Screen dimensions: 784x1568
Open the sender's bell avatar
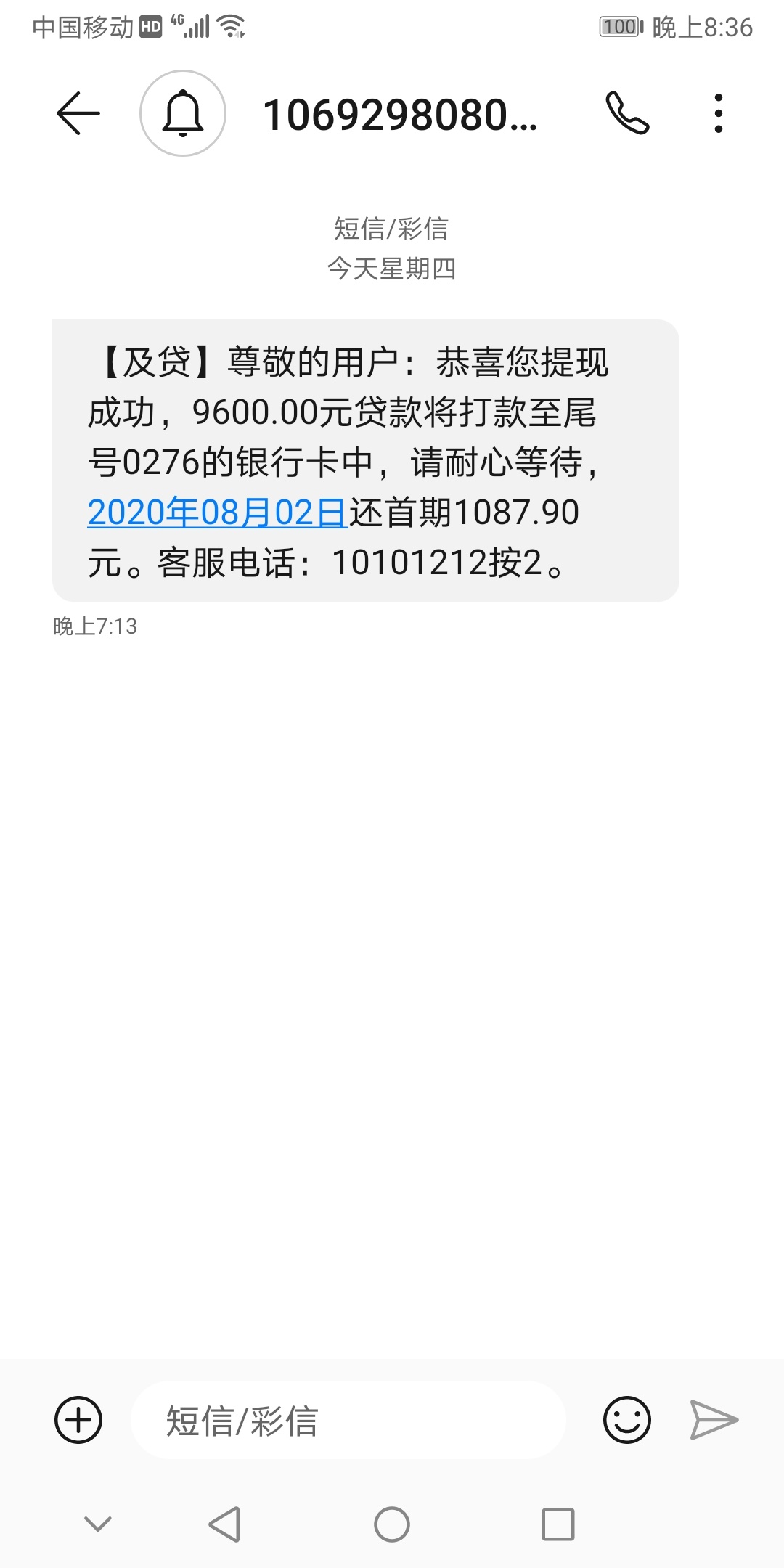tap(183, 113)
